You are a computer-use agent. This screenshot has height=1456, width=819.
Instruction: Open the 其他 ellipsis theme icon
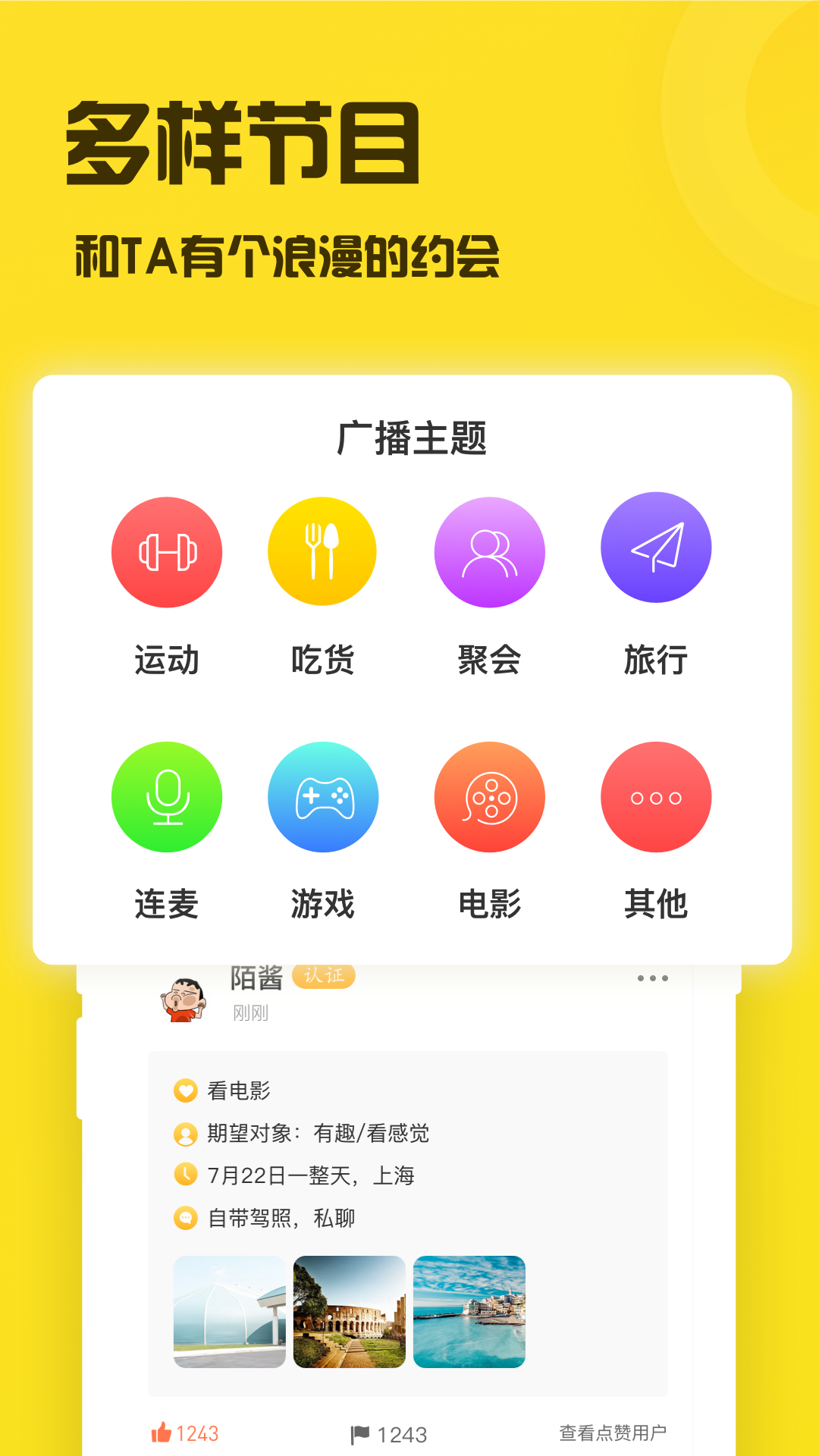click(656, 797)
